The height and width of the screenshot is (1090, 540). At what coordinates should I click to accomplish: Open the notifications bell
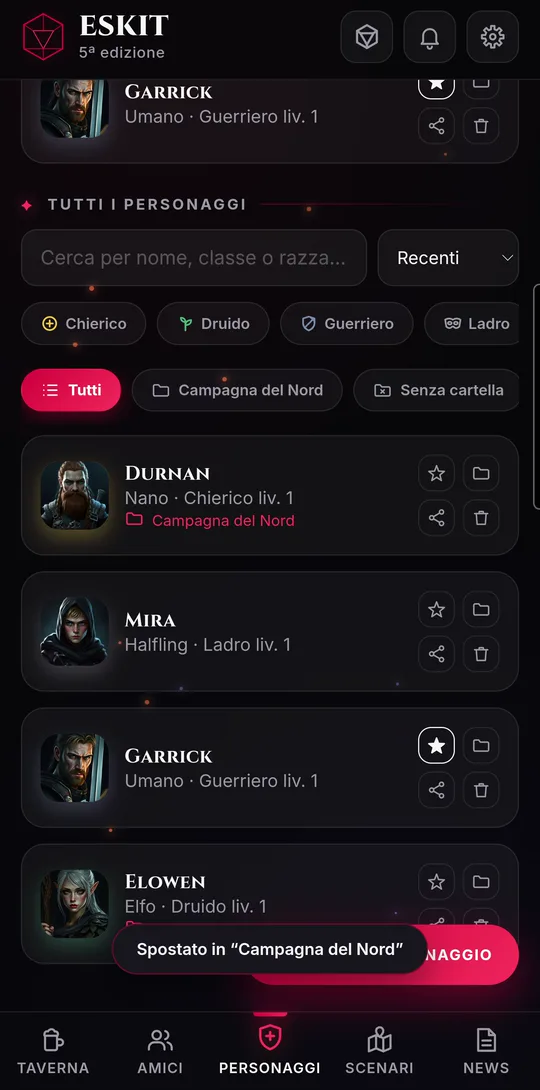(429, 37)
